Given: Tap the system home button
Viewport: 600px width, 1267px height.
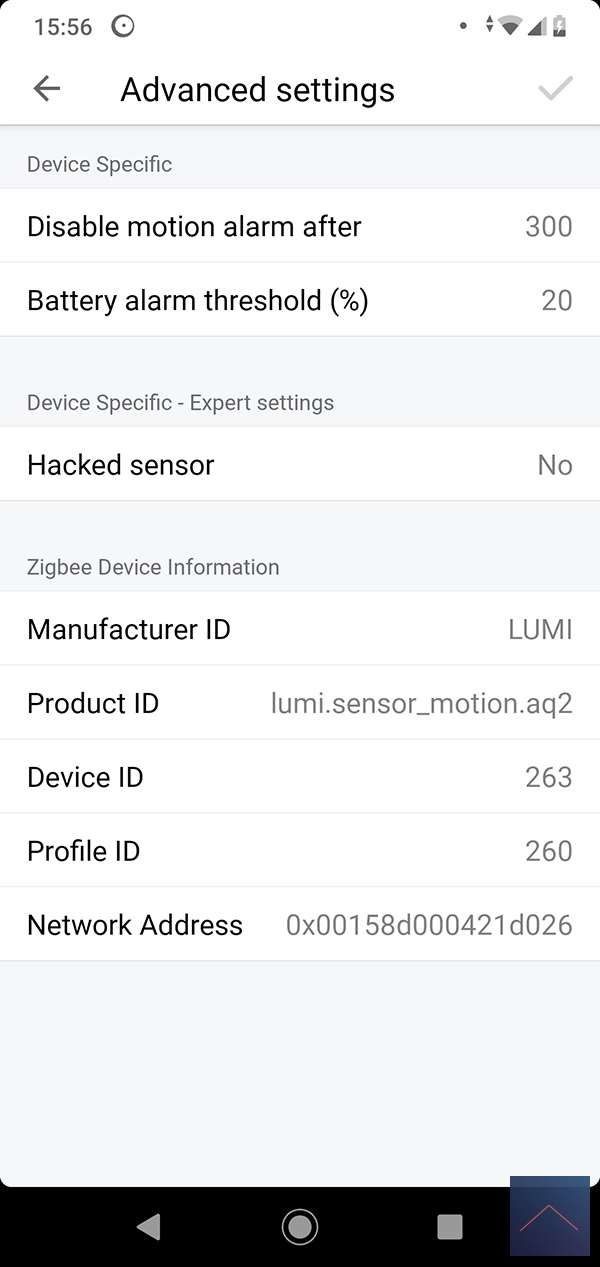Looking at the screenshot, I should point(299,1226).
